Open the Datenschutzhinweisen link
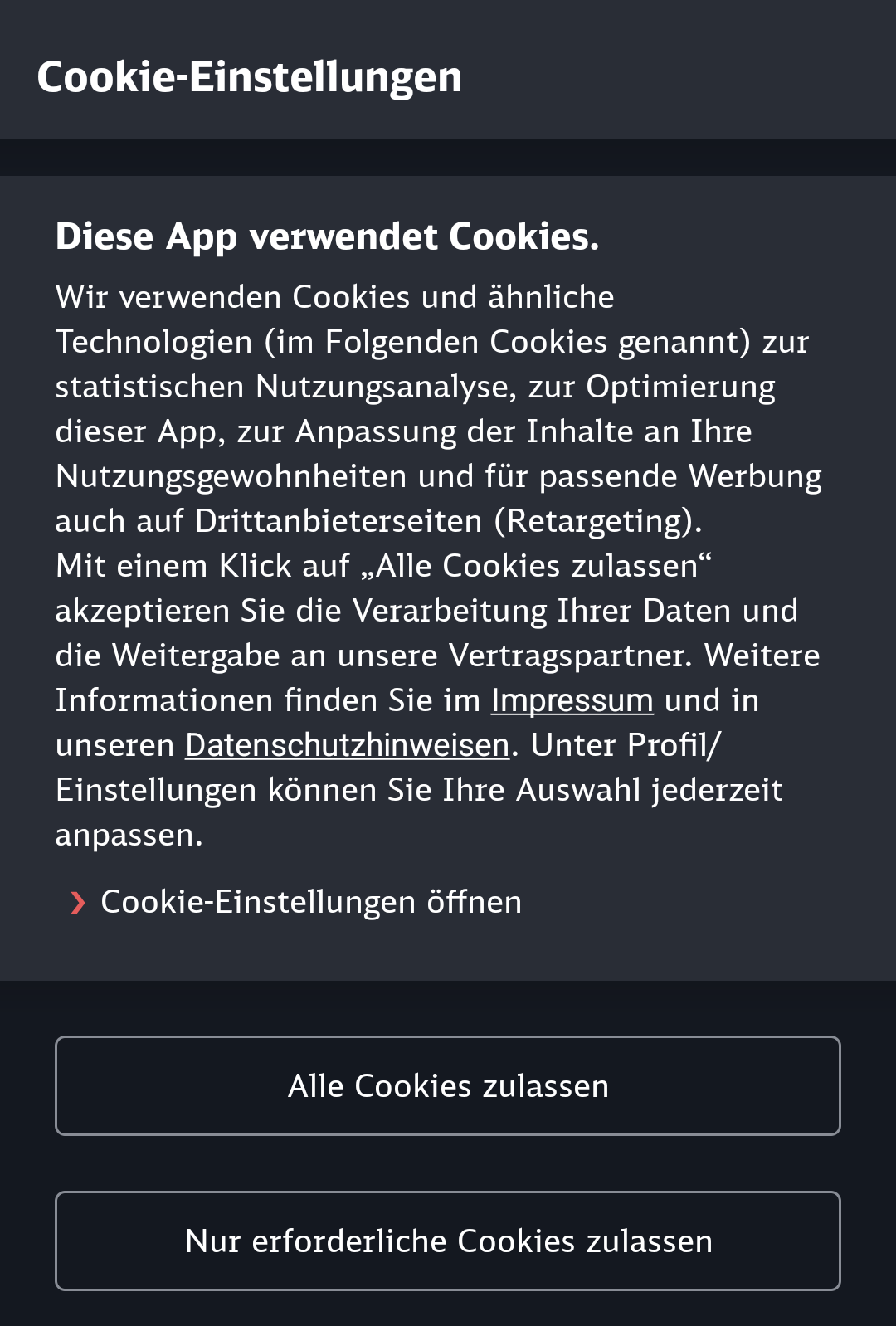This screenshot has width=896, height=1326. (347, 746)
